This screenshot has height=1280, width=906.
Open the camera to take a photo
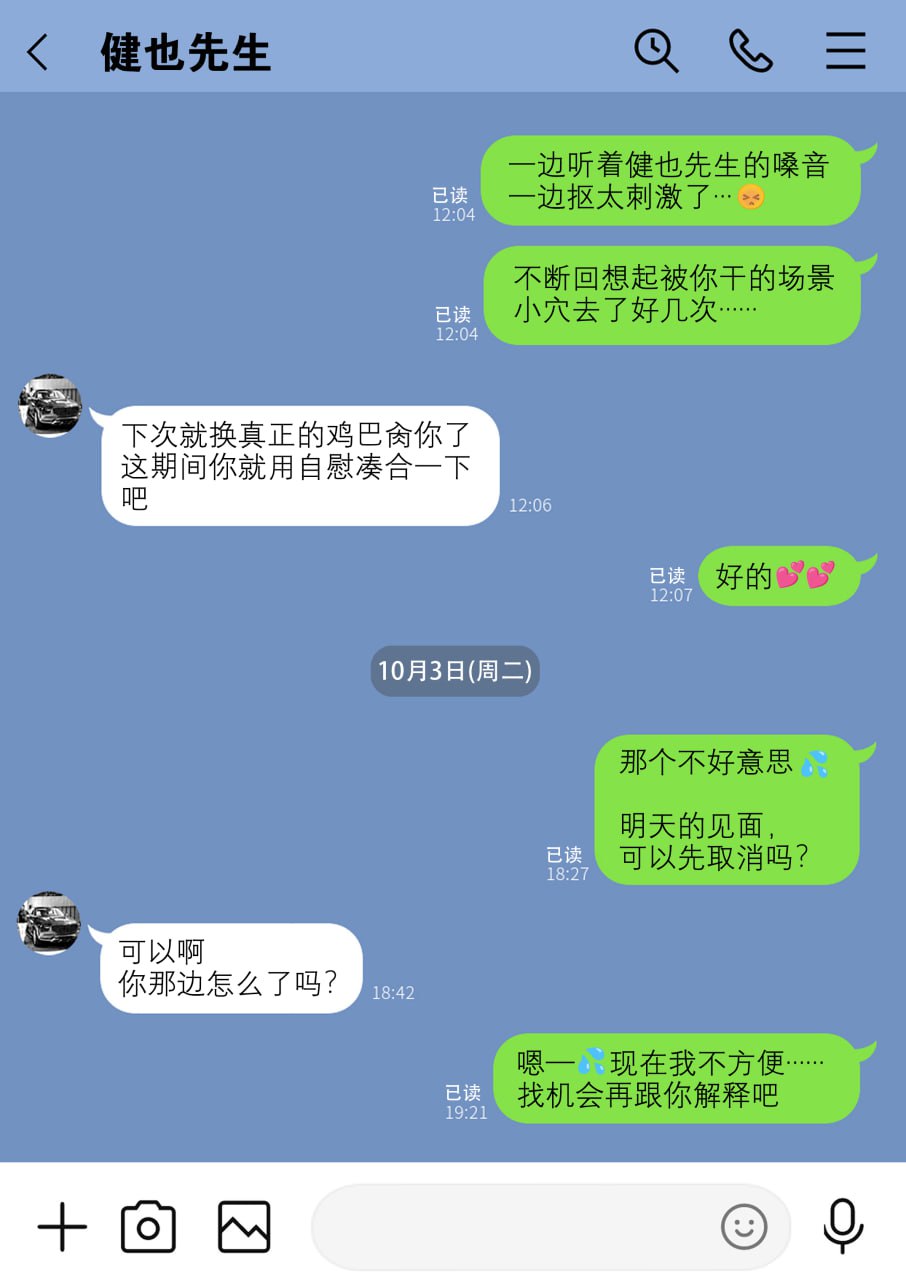147,1225
